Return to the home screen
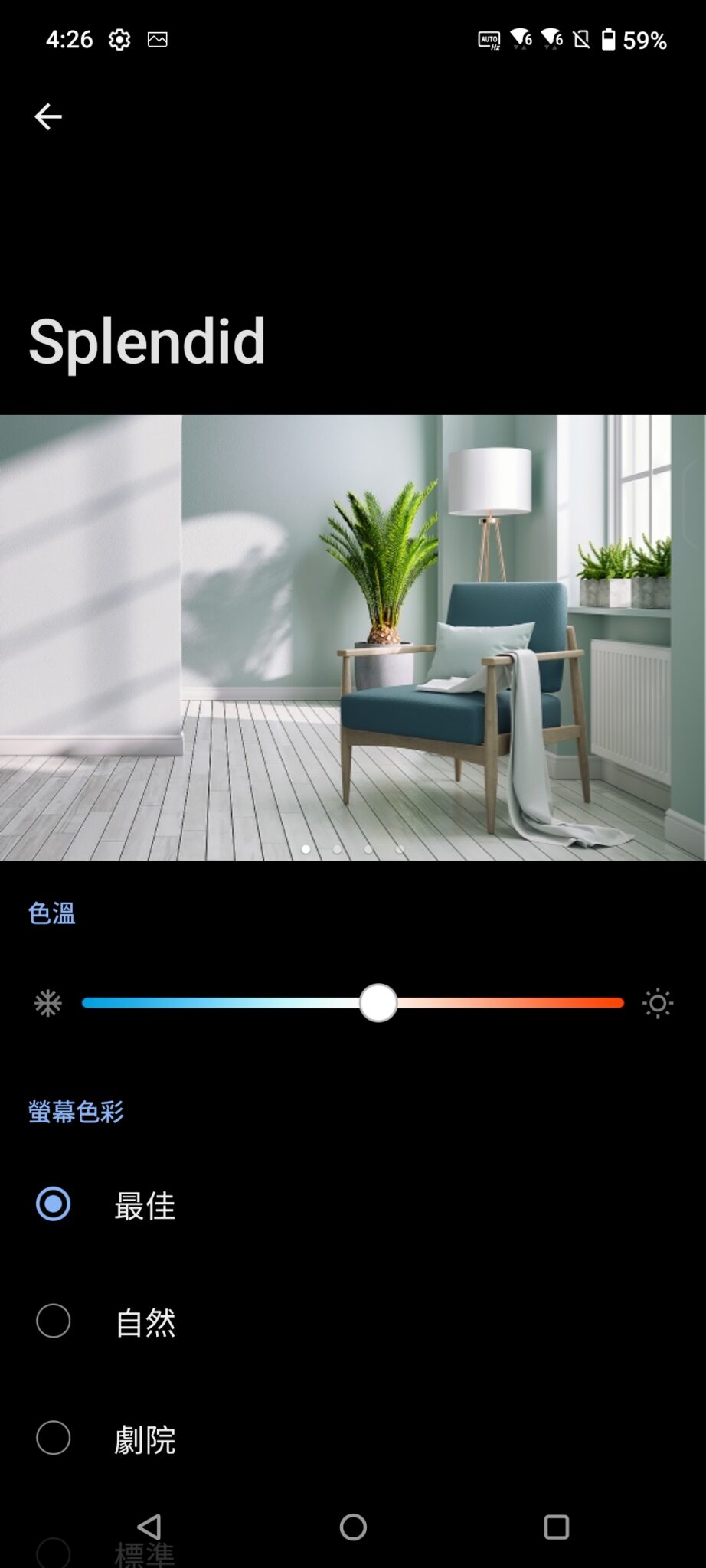 353,1527
